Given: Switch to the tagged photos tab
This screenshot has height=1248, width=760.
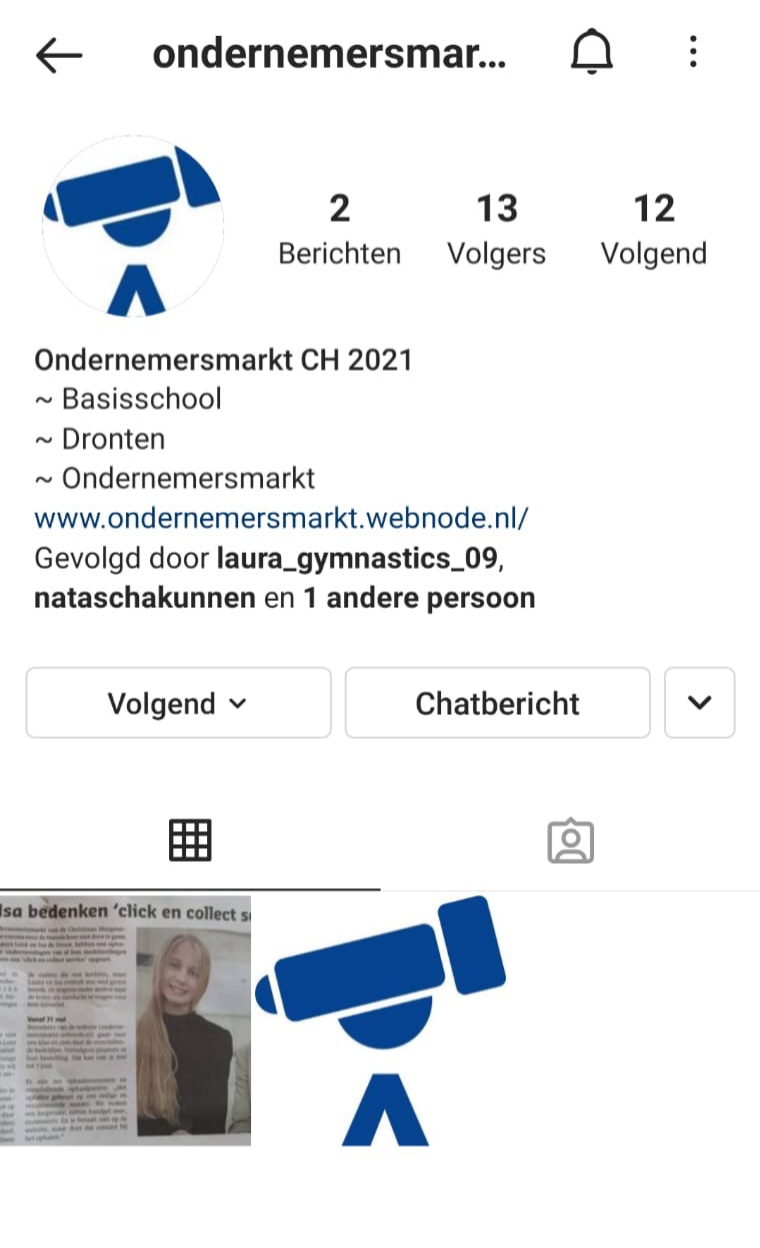Looking at the screenshot, I should coord(571,841).
